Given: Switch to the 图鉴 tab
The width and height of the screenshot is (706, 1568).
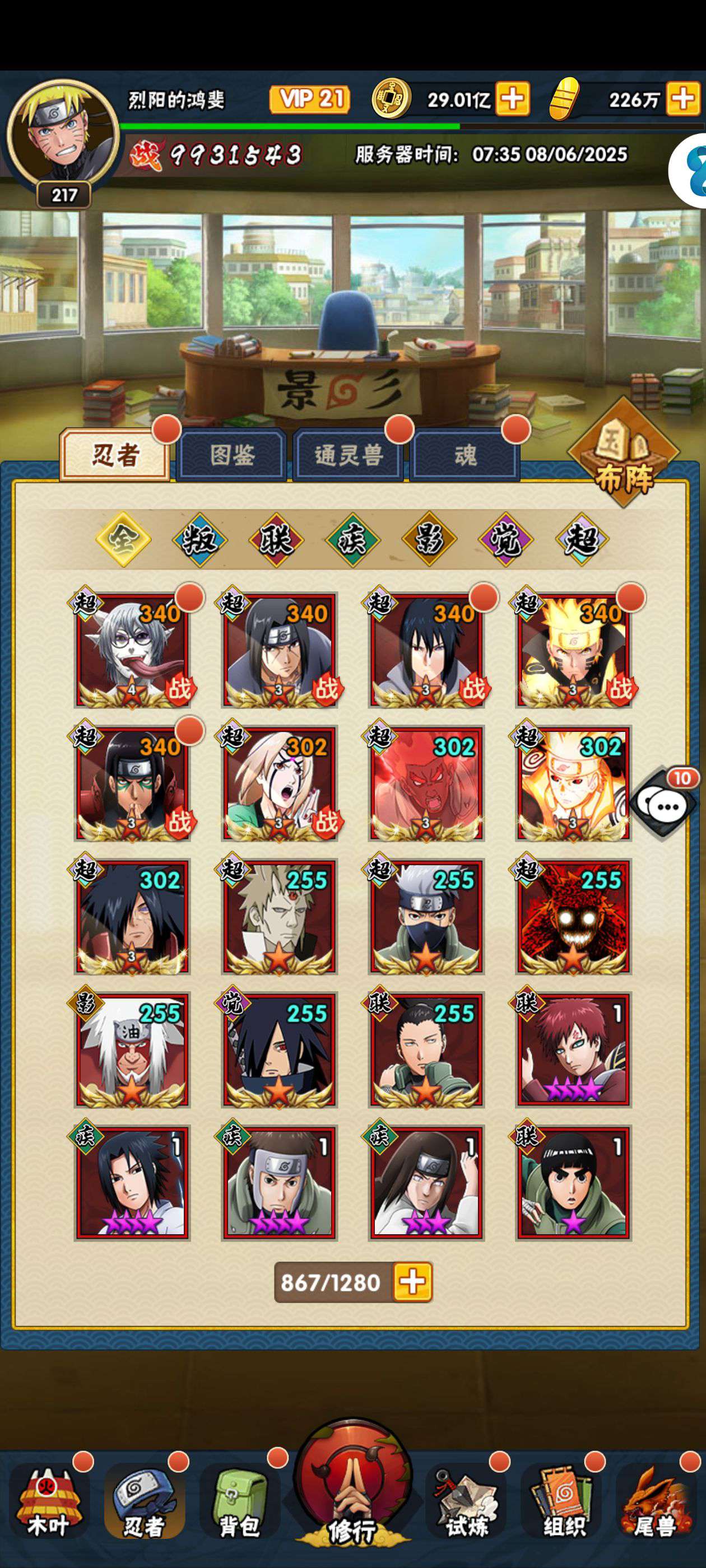Looking at the screenshot, I should [231, 455].
